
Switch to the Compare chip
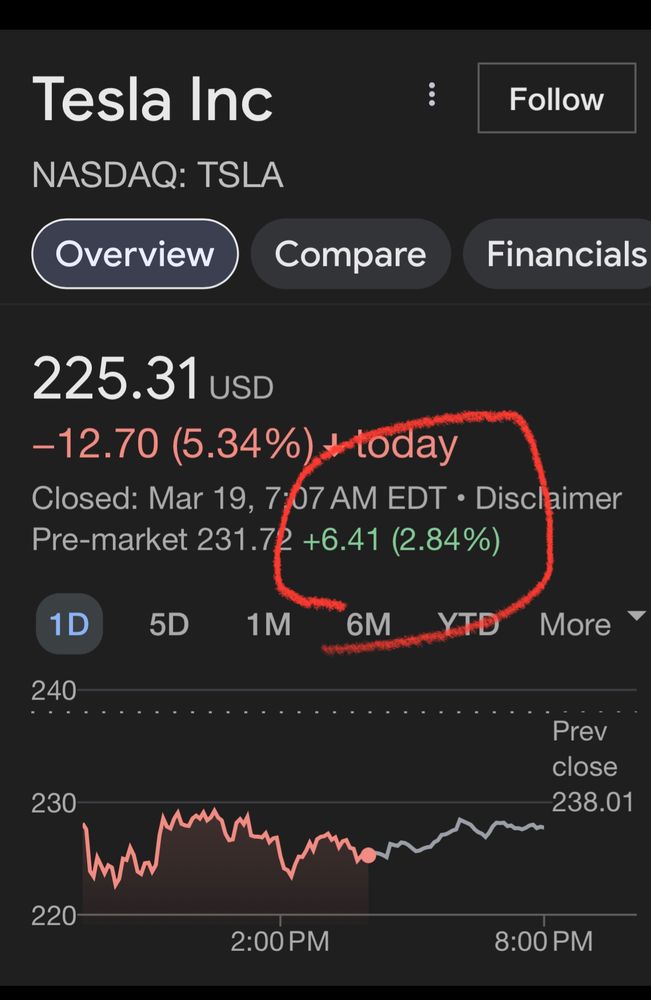tap(350, 254)
